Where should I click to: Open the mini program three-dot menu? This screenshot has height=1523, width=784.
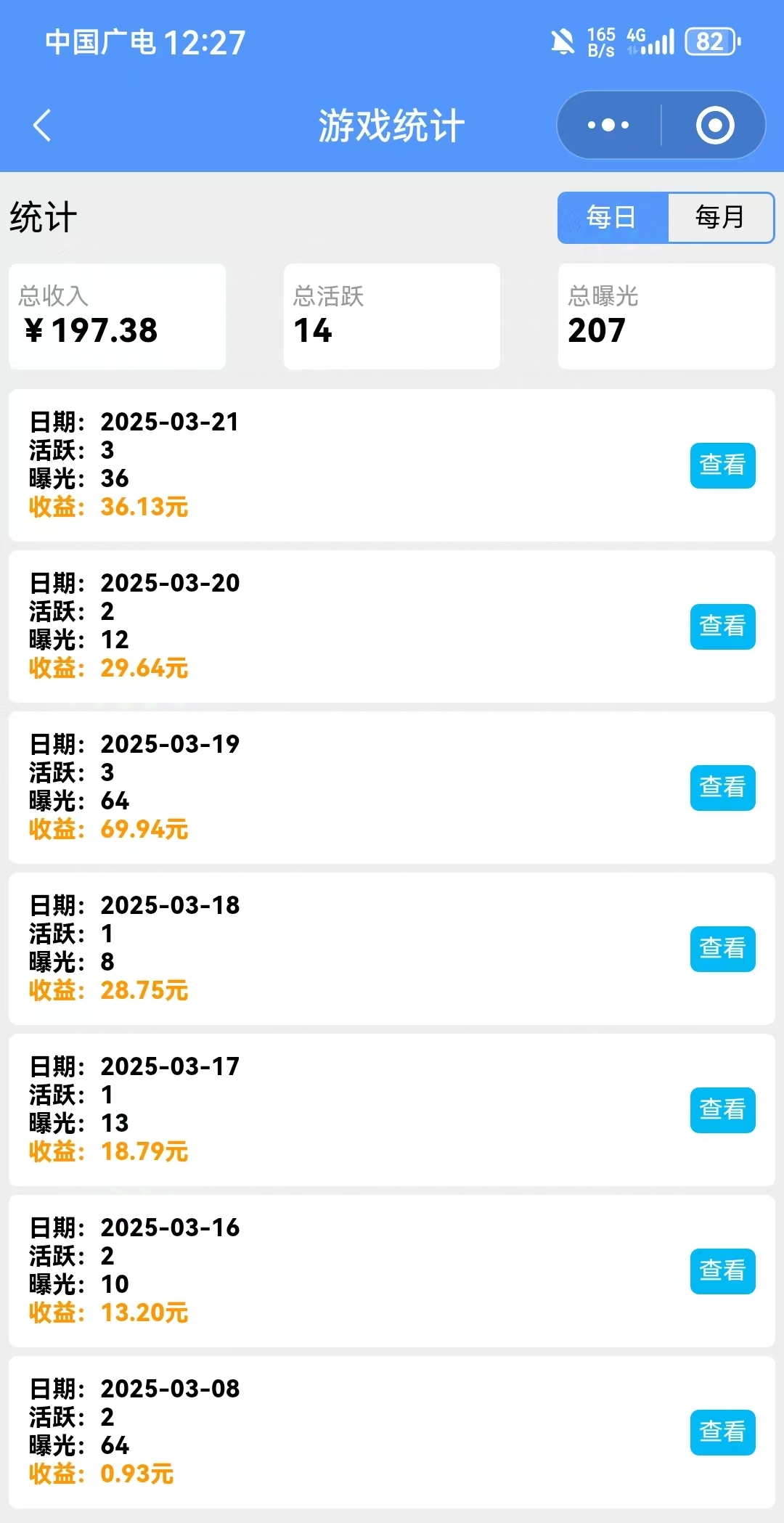pos(608,125)
